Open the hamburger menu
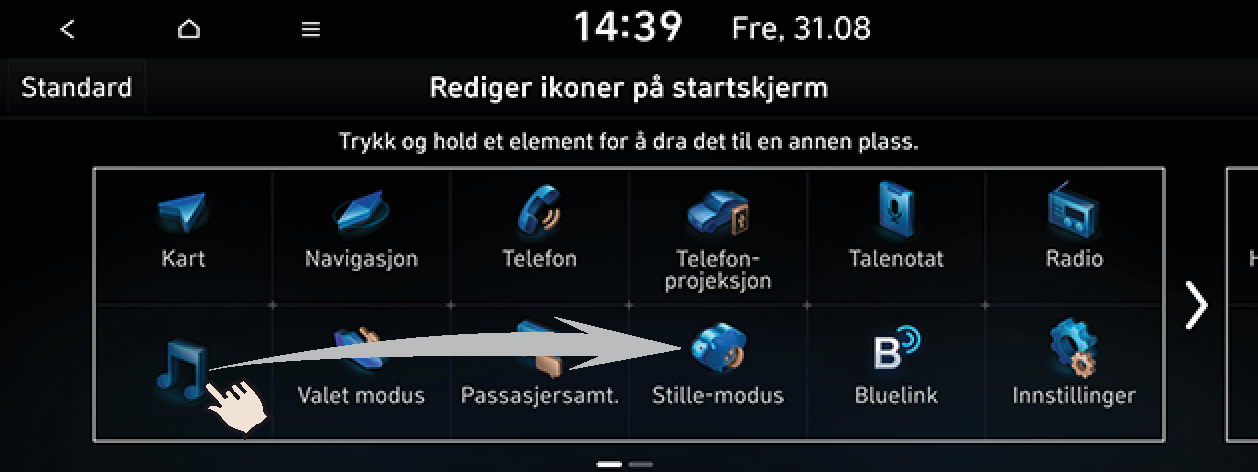The image size is (1258, 472). pyautogui.click(x=311, y=29)
